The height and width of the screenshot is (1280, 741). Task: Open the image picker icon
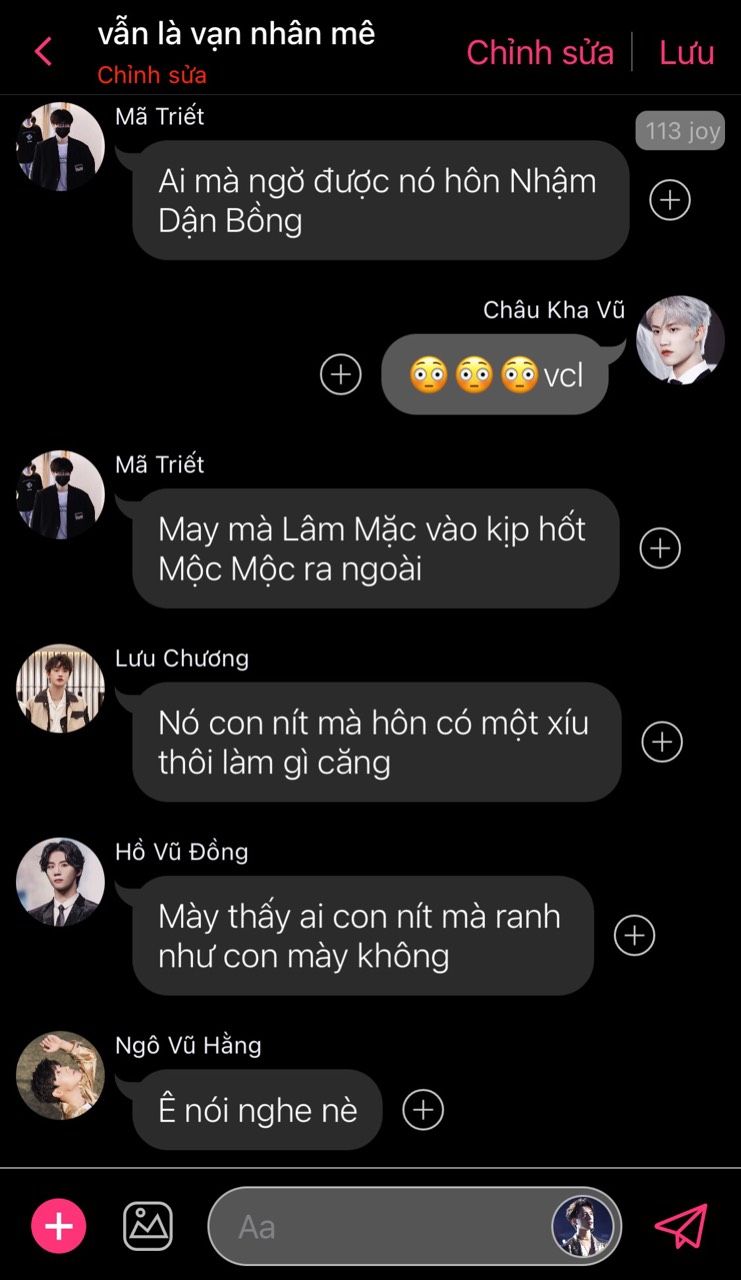(148, 1226)
